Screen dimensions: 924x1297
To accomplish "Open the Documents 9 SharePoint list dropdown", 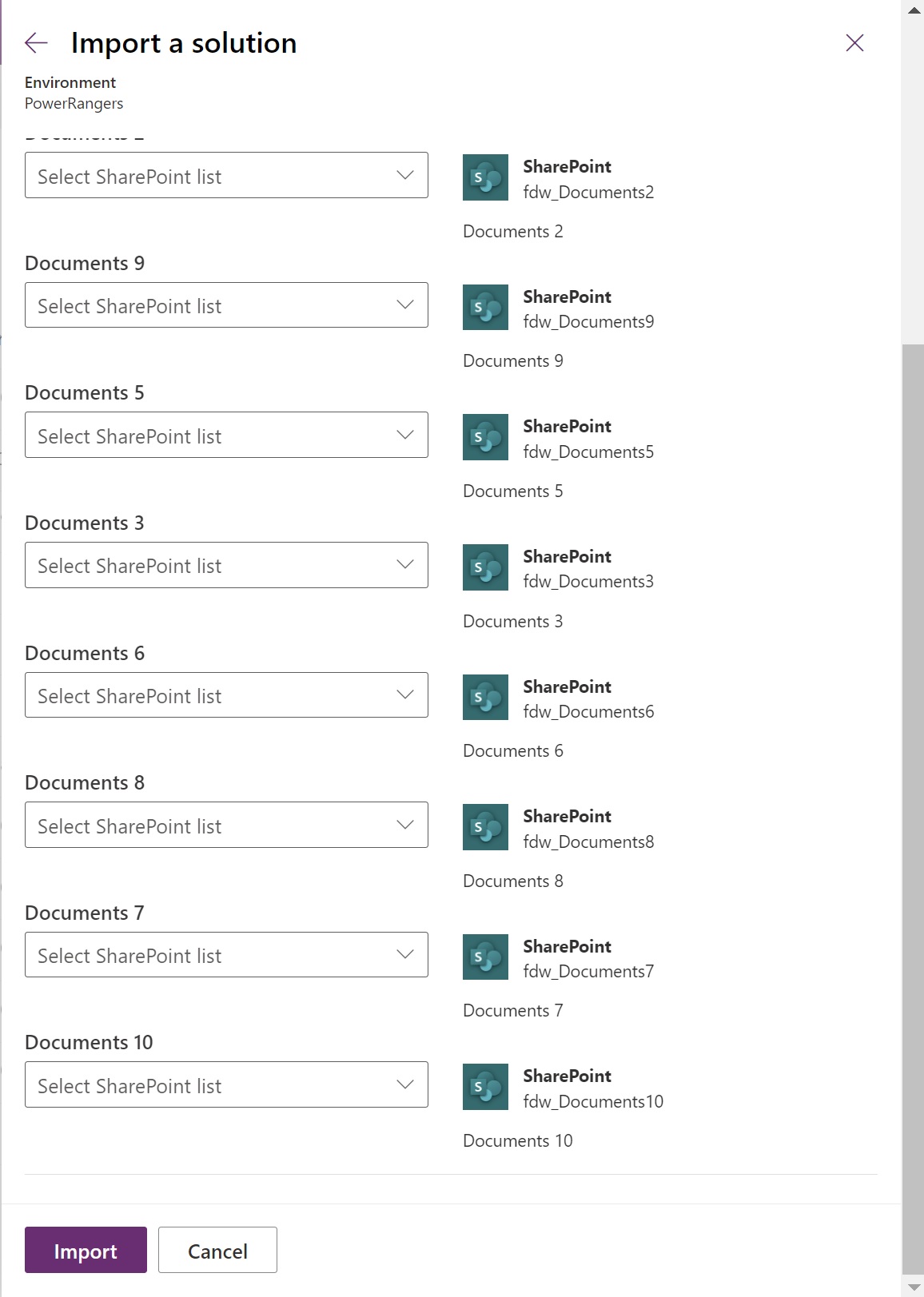I will (x=226, y=305).
